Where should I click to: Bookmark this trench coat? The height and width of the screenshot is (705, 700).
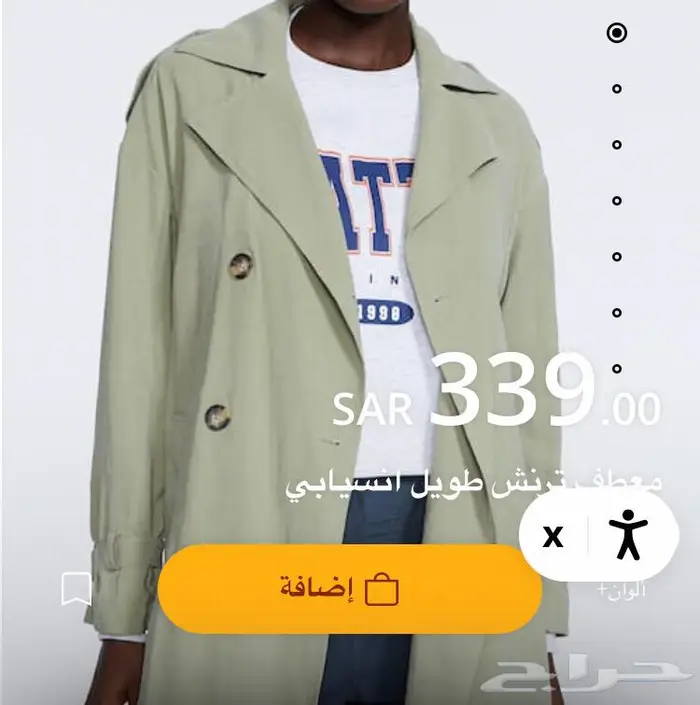pos(76,589)
